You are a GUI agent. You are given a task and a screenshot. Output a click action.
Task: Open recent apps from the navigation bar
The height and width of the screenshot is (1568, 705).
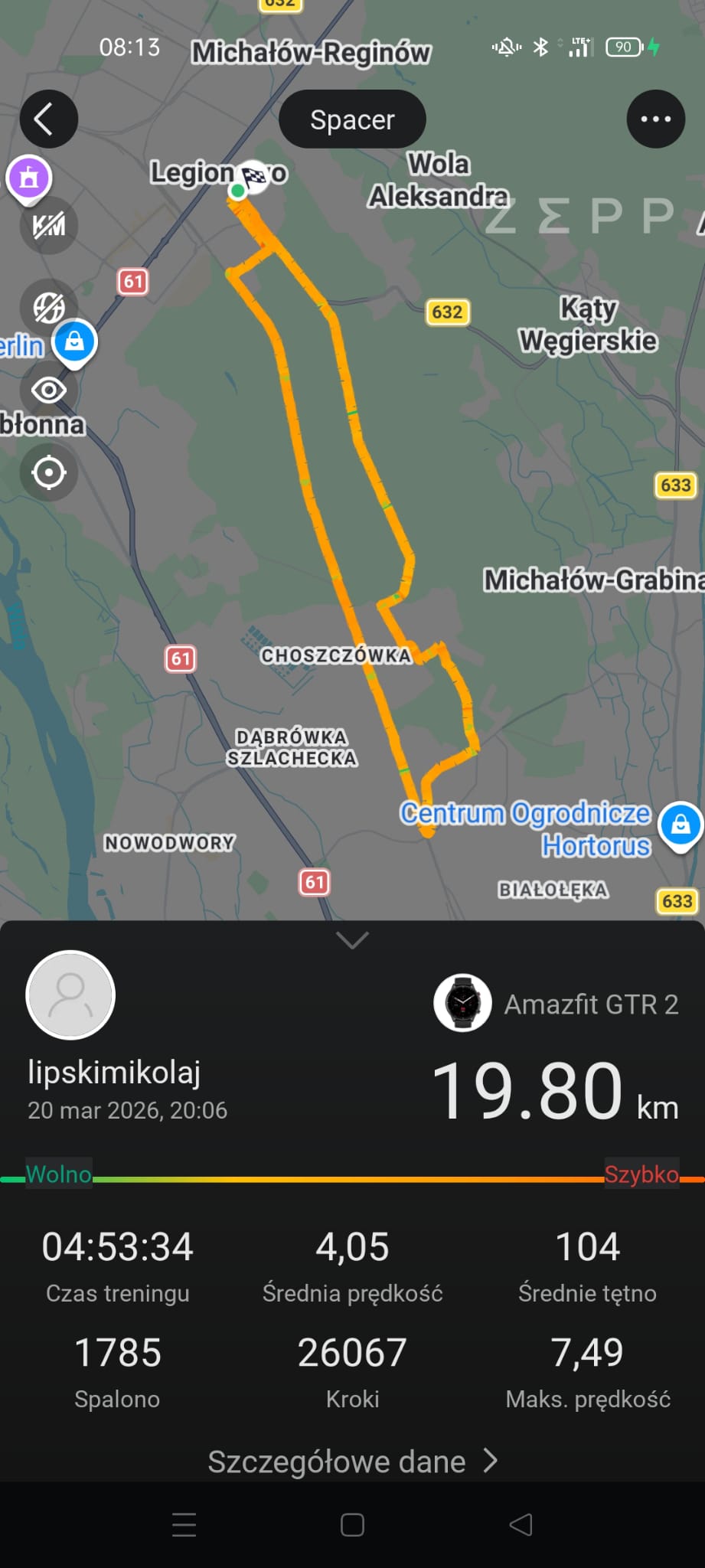(x=184, y=1525)
